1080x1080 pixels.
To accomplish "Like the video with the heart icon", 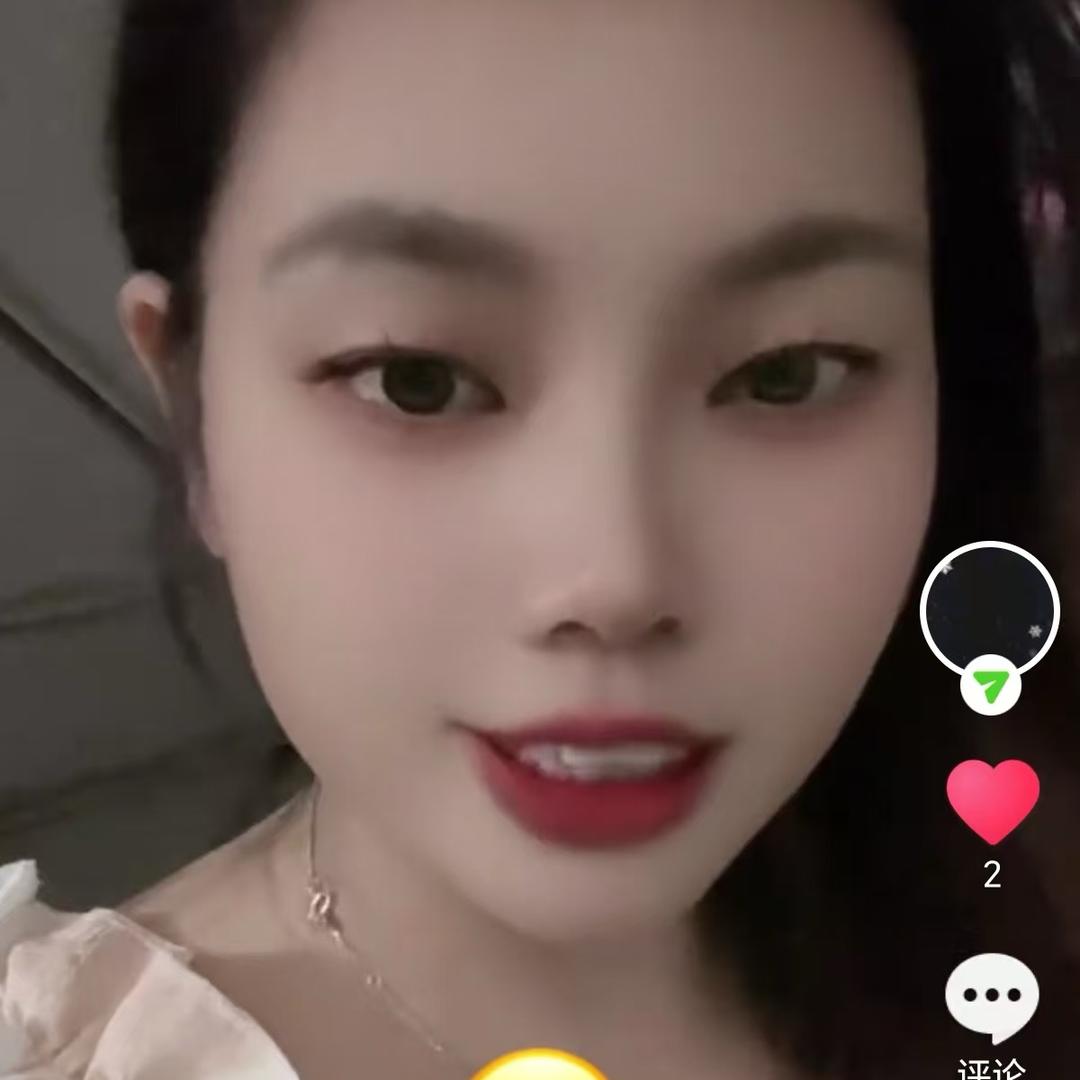I will point(992,801).
